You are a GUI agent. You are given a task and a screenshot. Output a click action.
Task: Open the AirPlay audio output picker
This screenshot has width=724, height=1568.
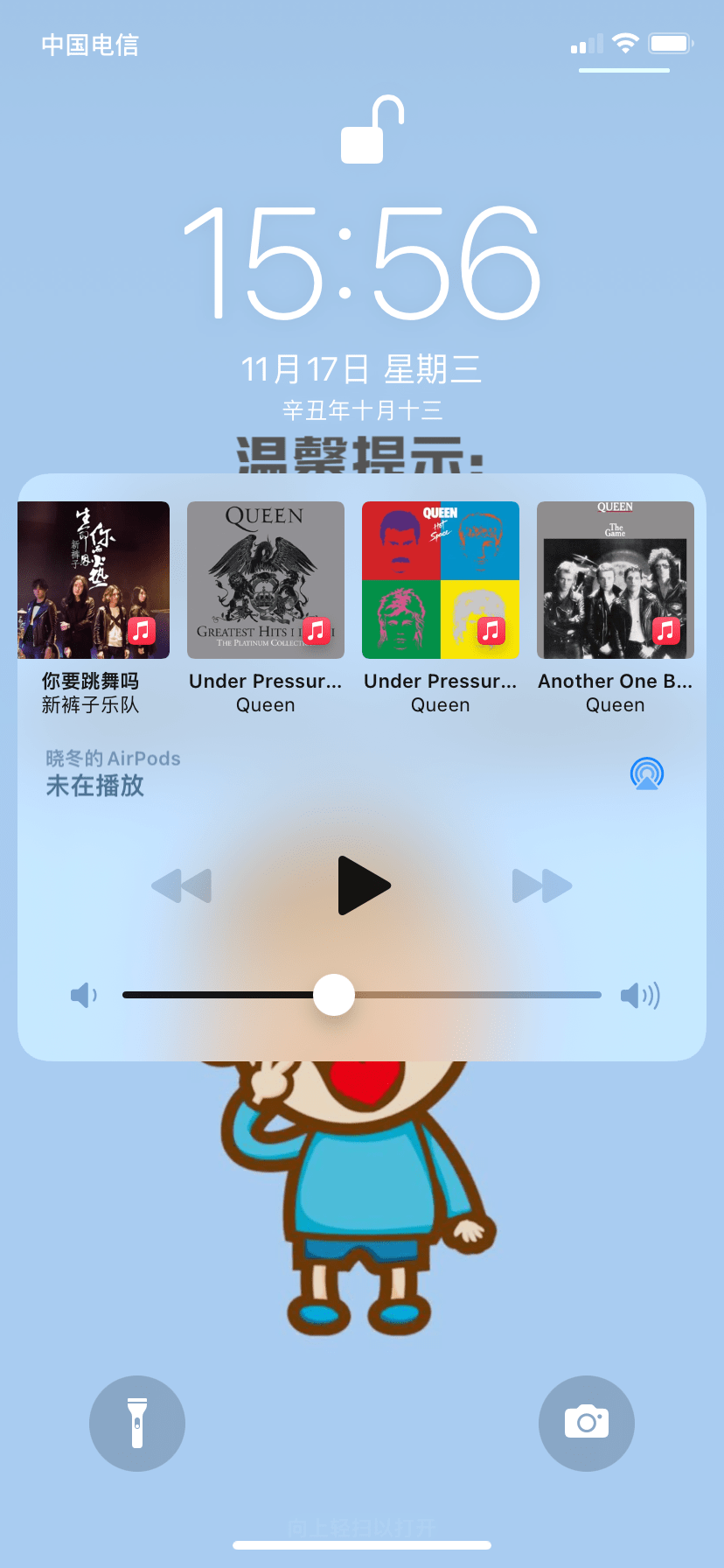point(646,773)
